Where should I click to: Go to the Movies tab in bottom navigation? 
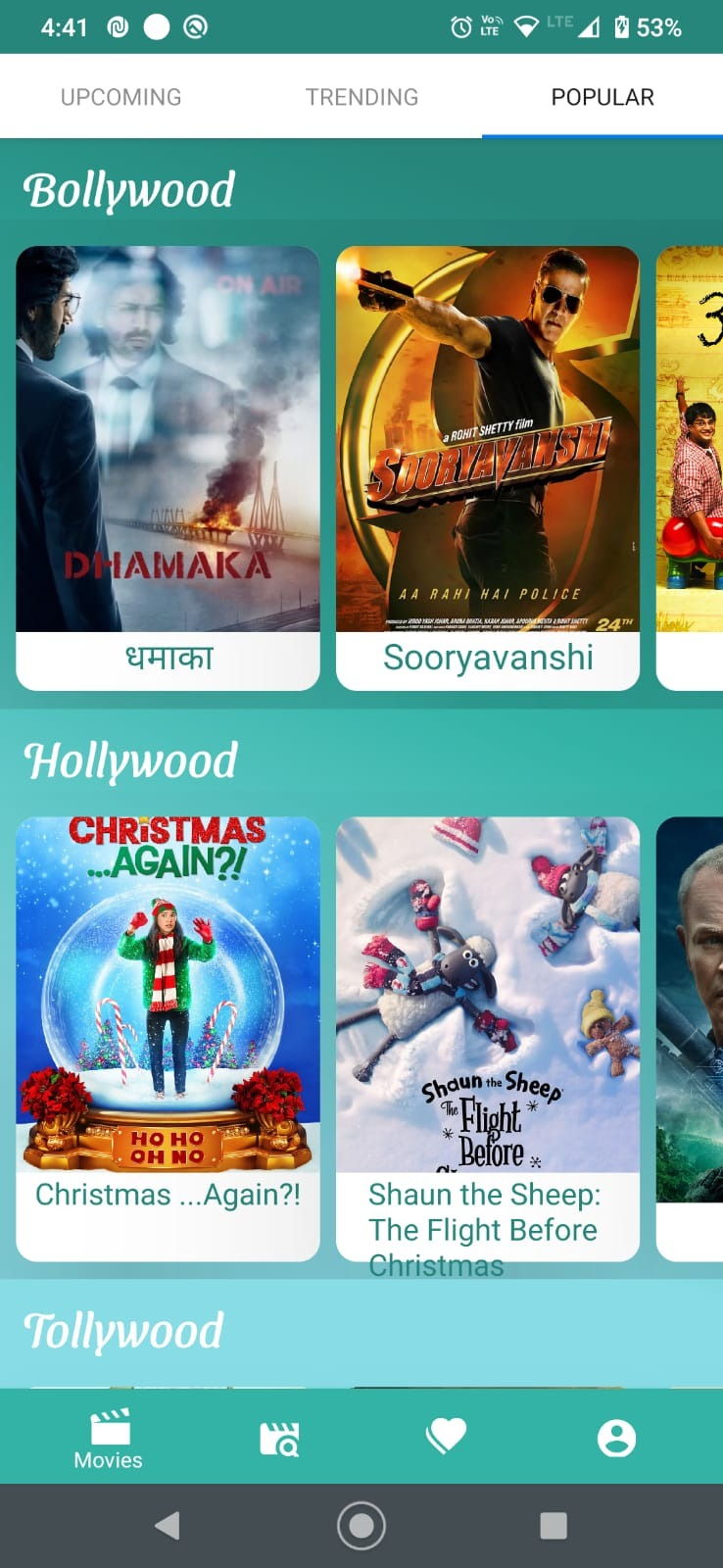point(109,1439)
